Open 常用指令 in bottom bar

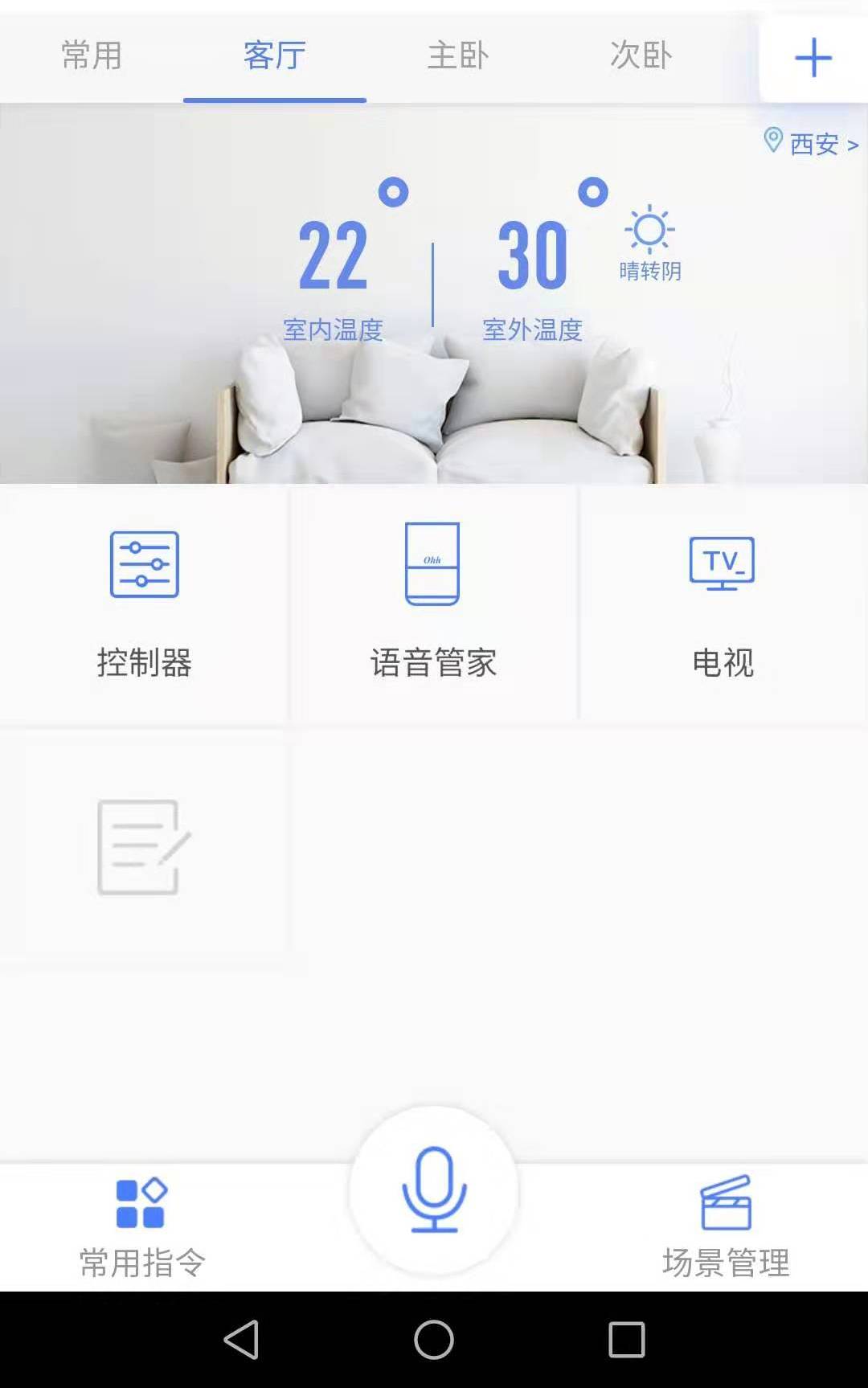(142, 1227)
